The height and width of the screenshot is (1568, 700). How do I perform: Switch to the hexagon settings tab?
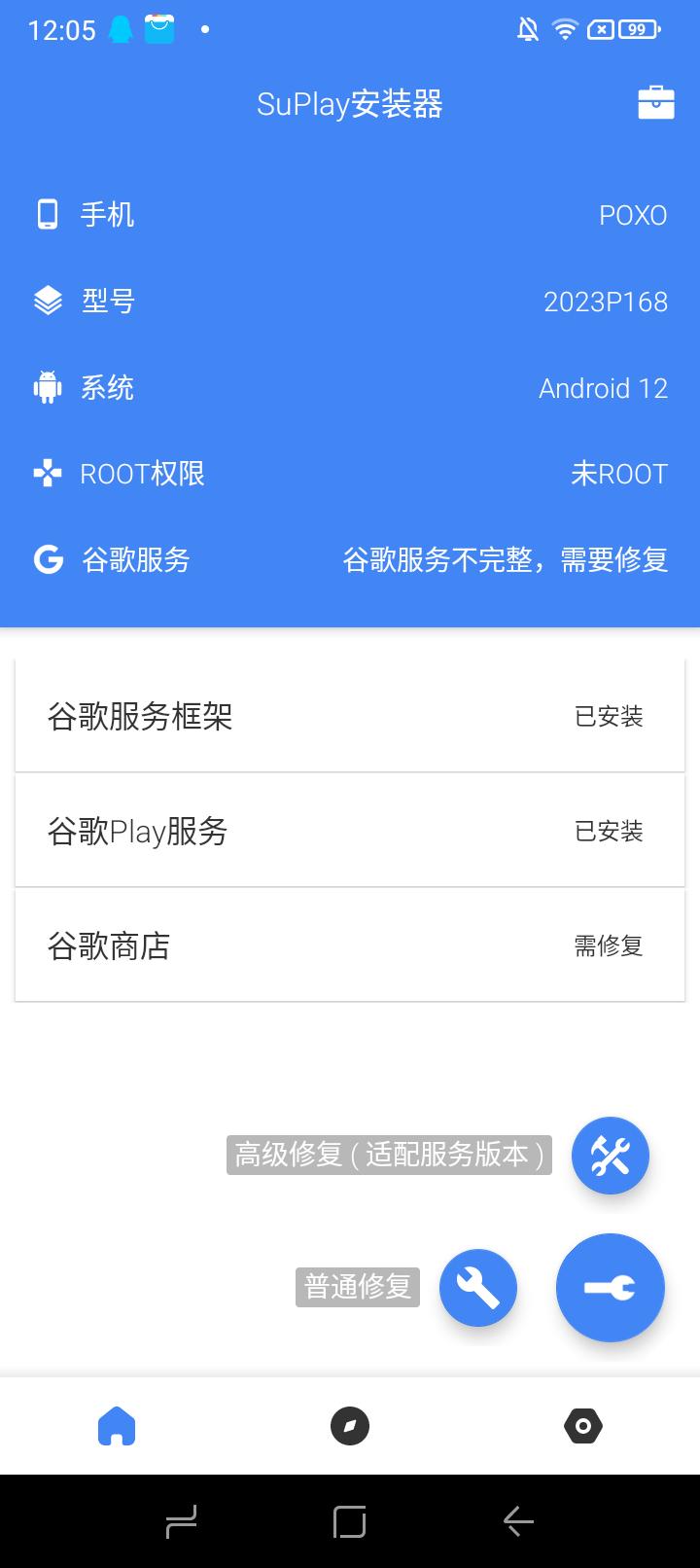coord(583,1427)
